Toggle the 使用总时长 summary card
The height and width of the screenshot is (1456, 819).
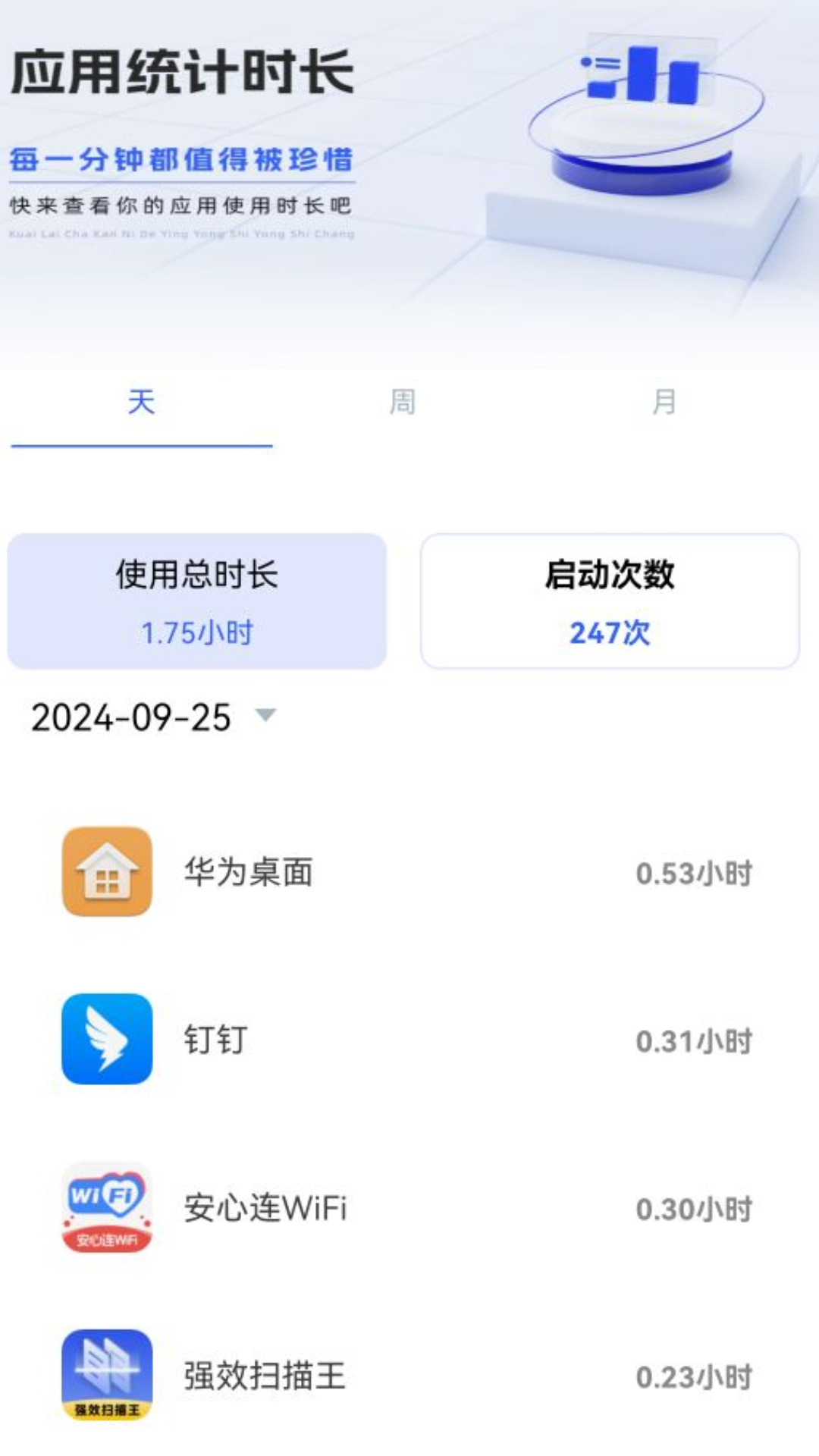197,601
